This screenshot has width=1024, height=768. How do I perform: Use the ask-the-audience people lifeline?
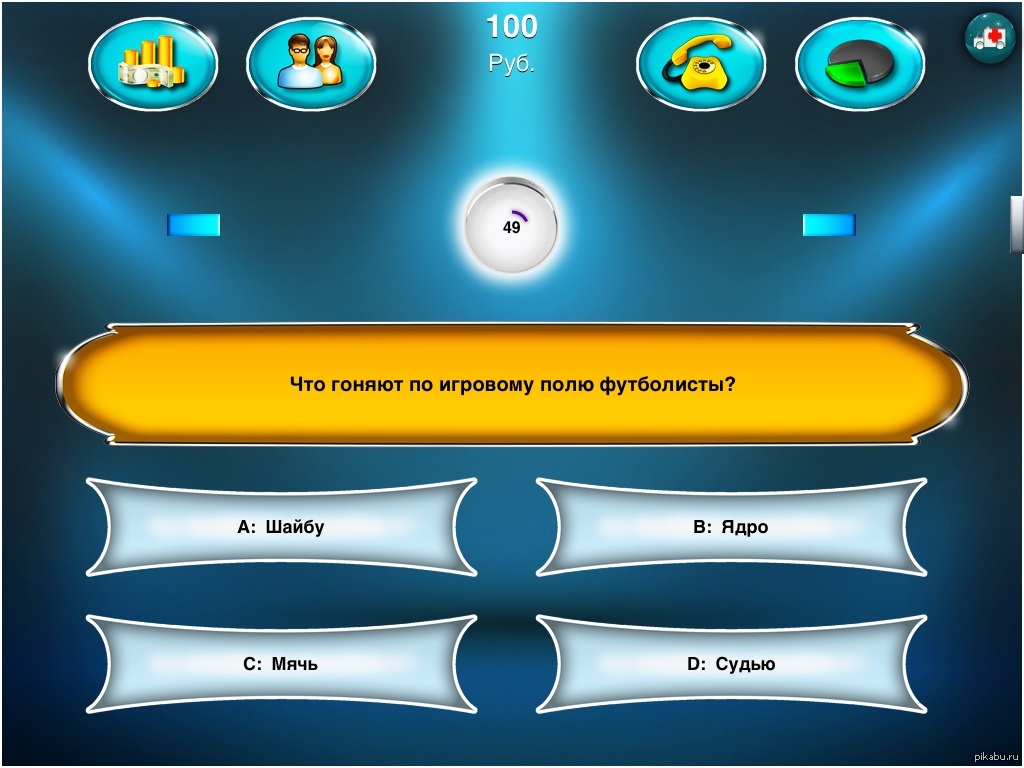pos(310,64)
